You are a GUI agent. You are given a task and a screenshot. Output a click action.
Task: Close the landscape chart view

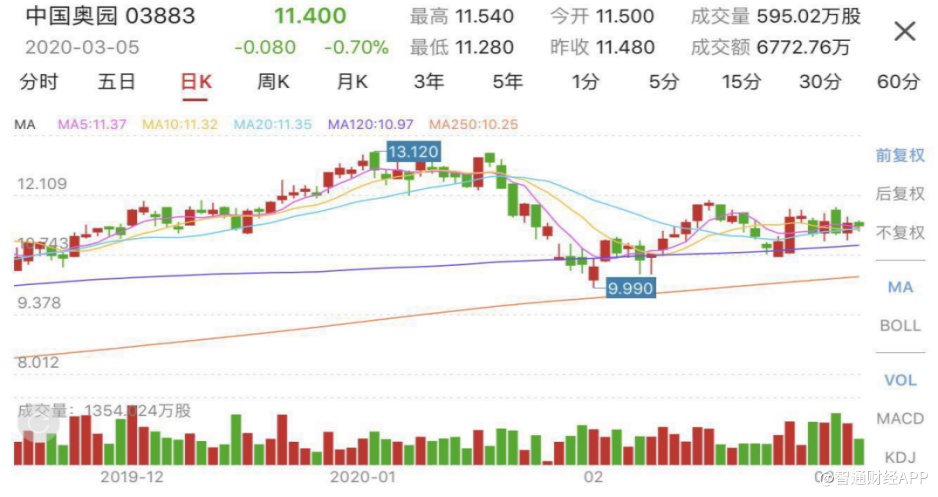pyautogui.click(x=904, y=32)
